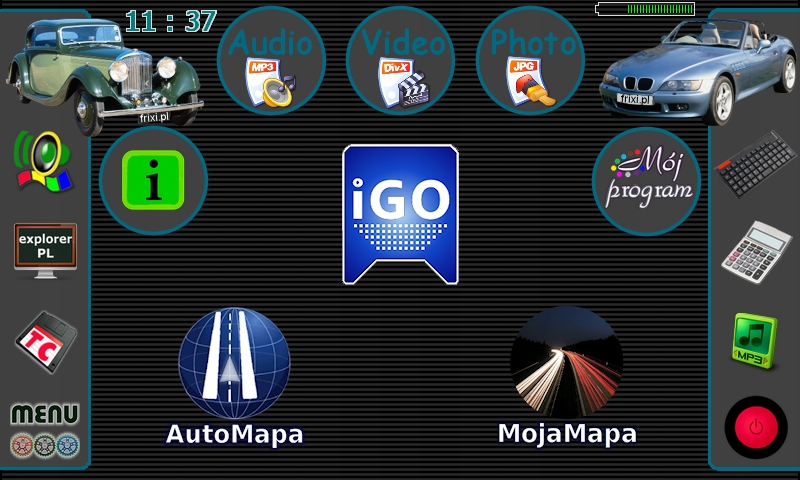Open the MENU settings gears
The width and height of the screenshot is (800, 480).
pyautogui.click(x=44, y=429)
